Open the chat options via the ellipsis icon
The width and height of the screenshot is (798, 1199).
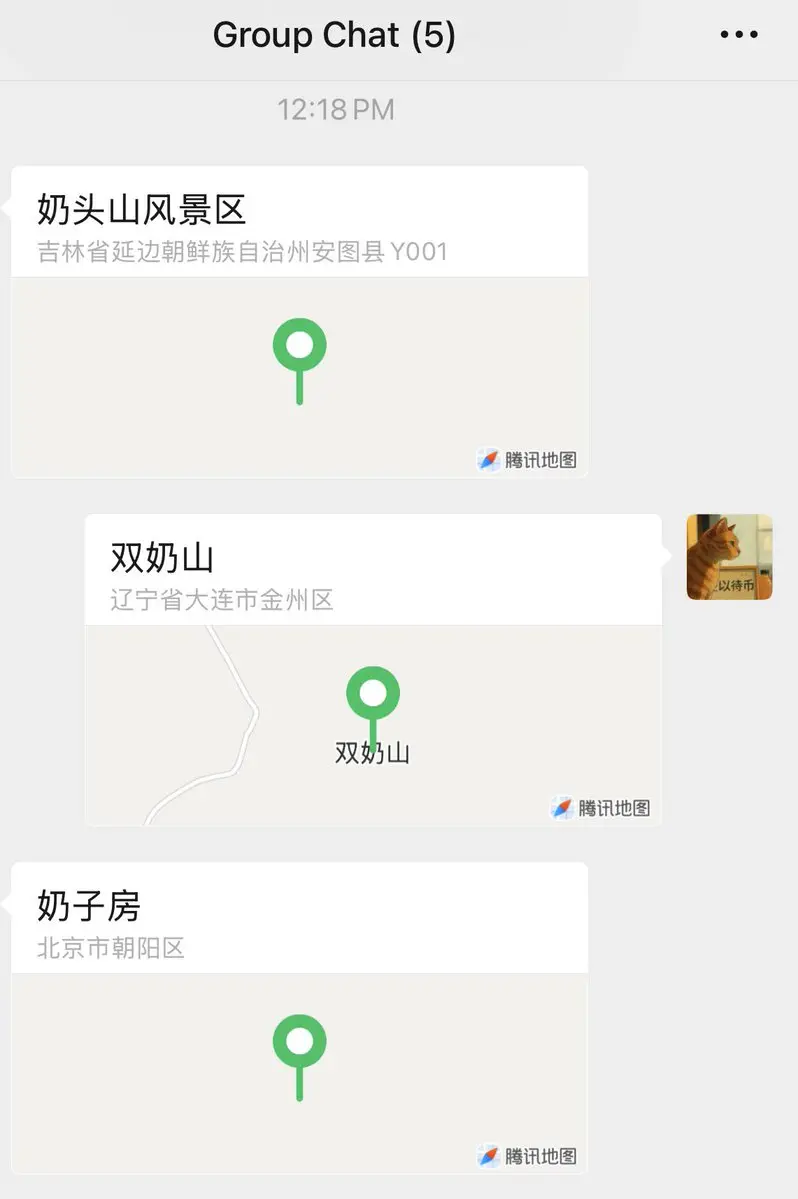point(738,34)
